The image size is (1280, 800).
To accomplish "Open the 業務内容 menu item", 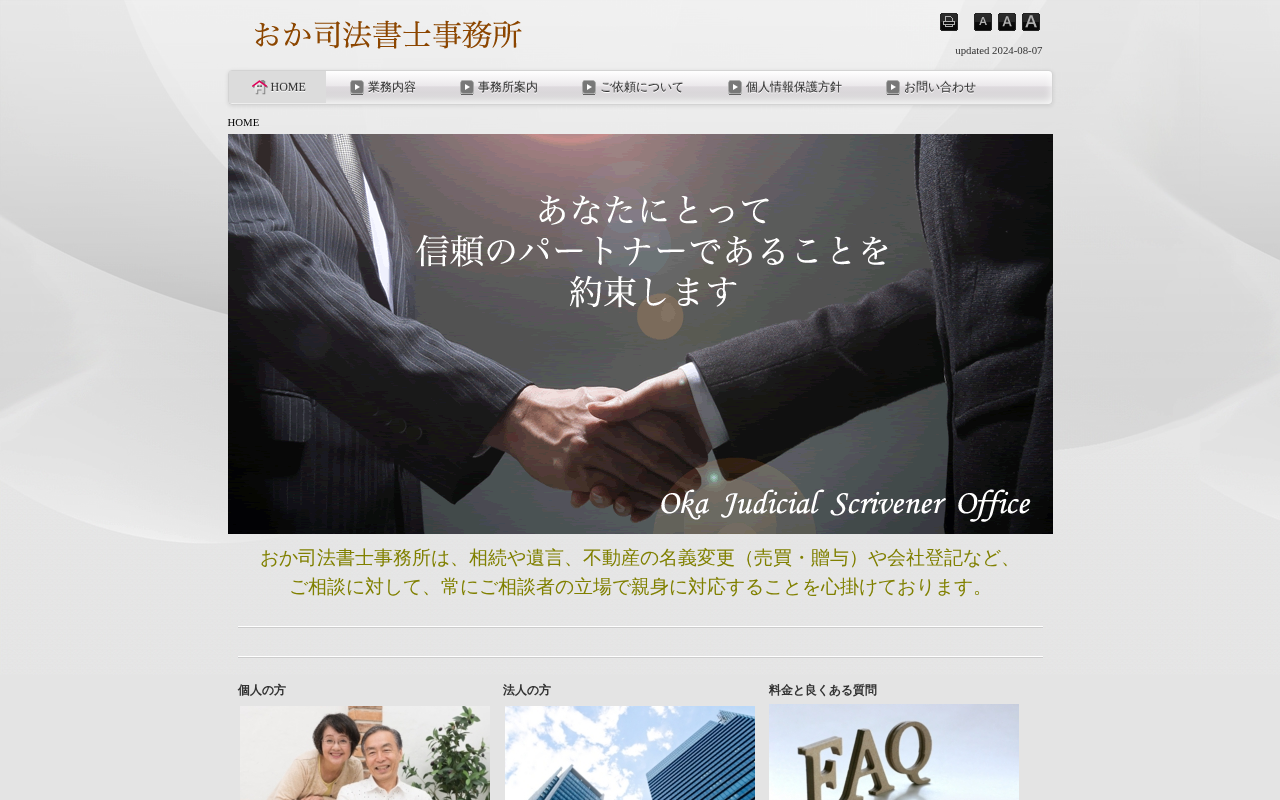I will [x=383, y=87].
